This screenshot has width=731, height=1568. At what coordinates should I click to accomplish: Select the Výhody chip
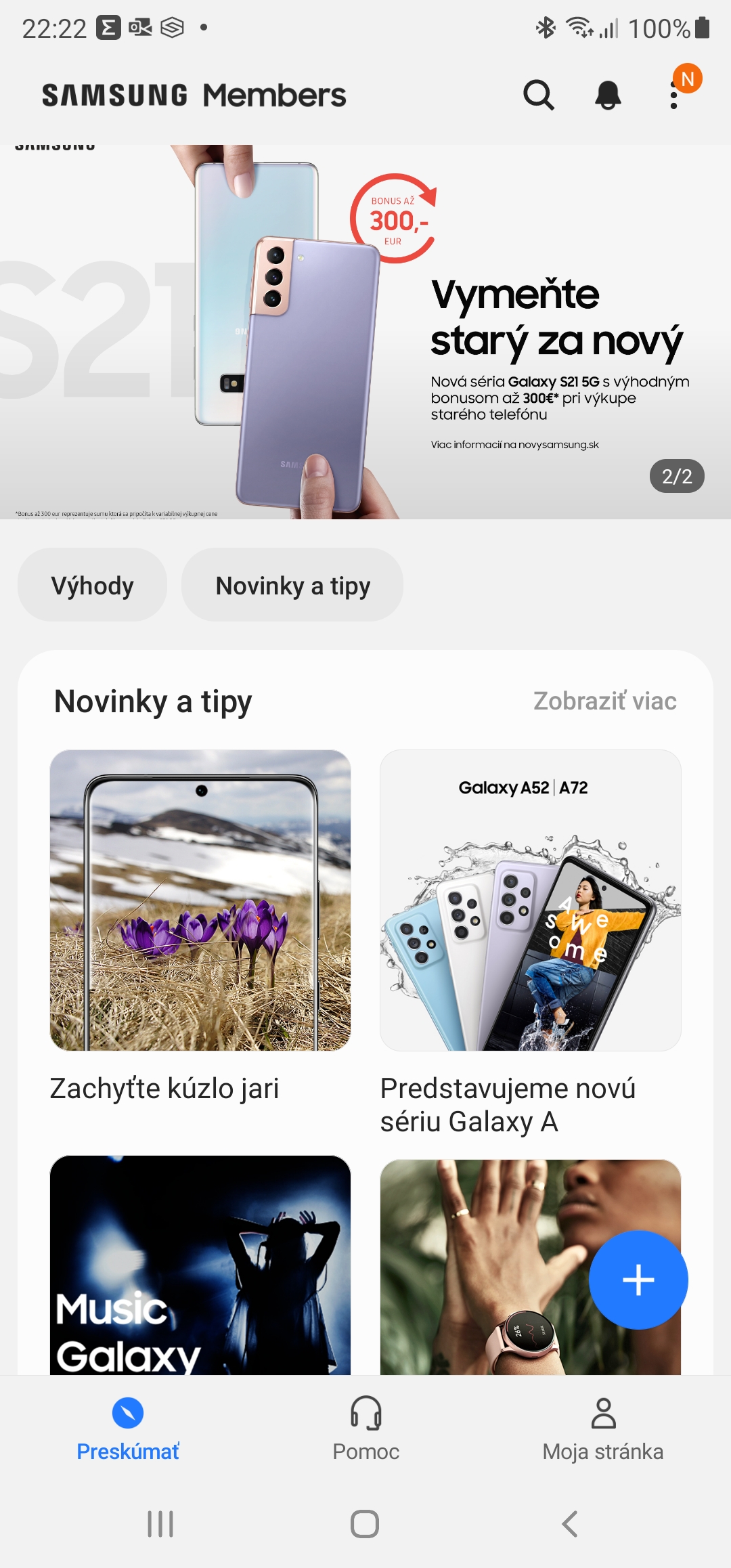click(x=93, y=585)
